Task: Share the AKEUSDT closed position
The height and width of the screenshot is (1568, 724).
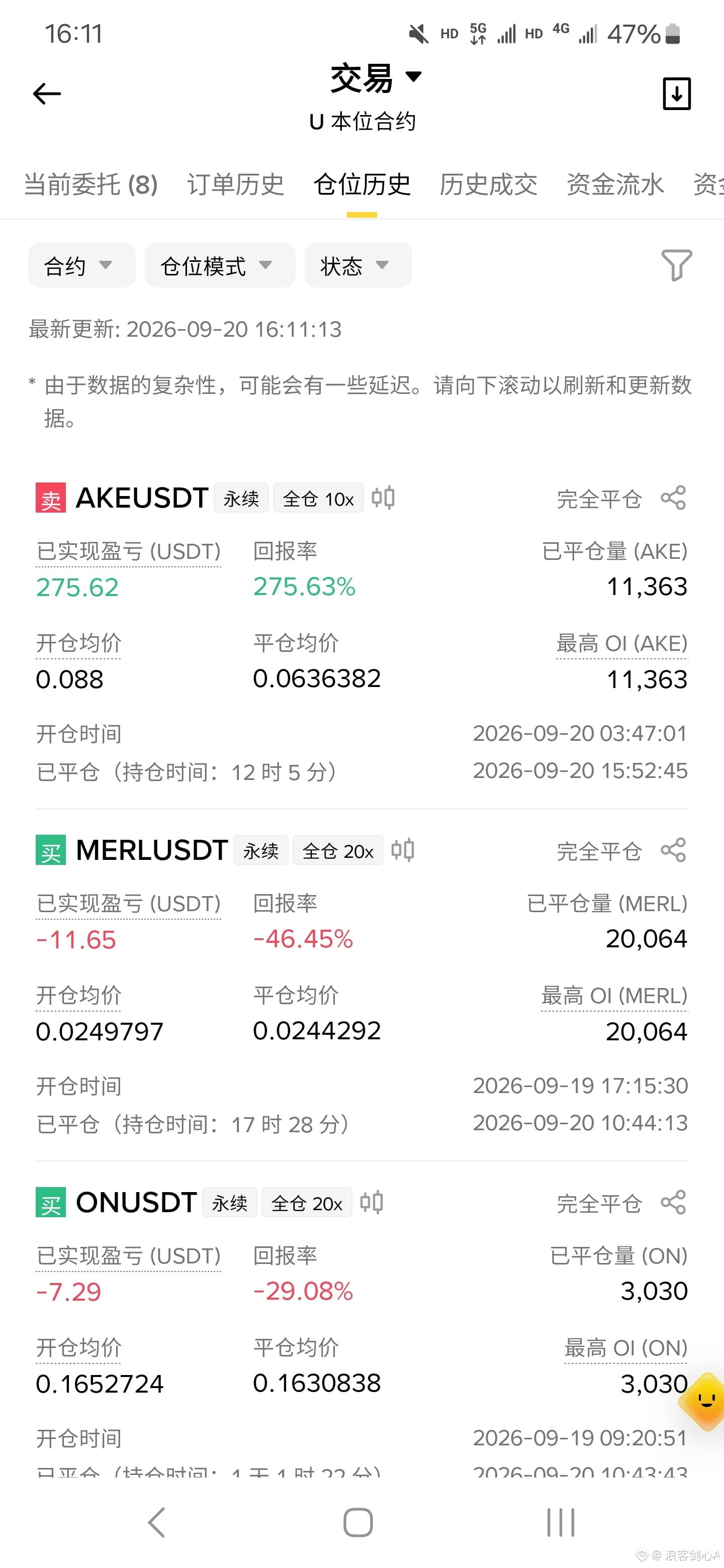Action: coord(673,498)
